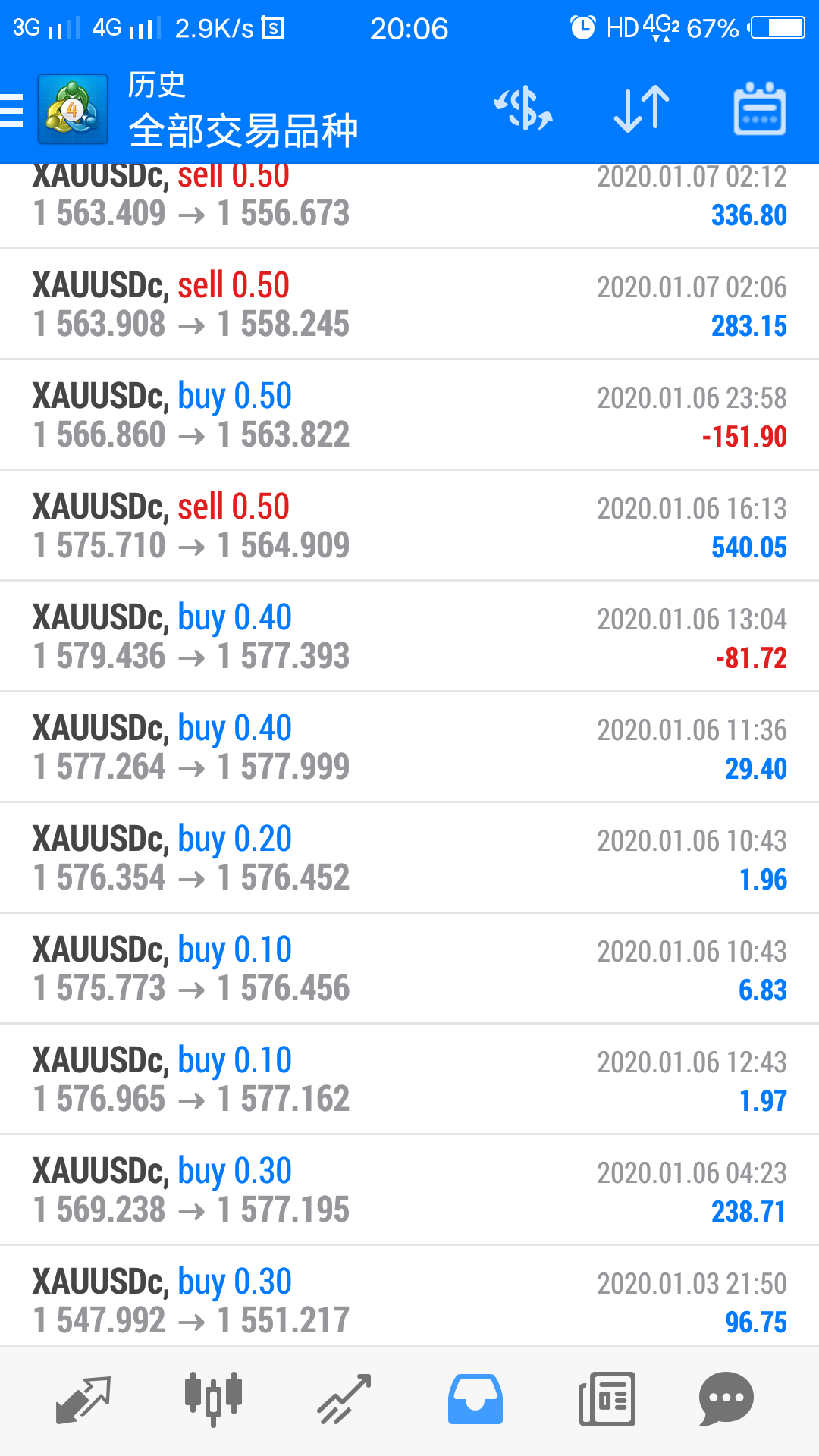The height and width of the screenshot is (1456, 819).
Task: Open the buy 0.10 trade dated 2020.01.06 12:43
Action: click(409, 1079)
